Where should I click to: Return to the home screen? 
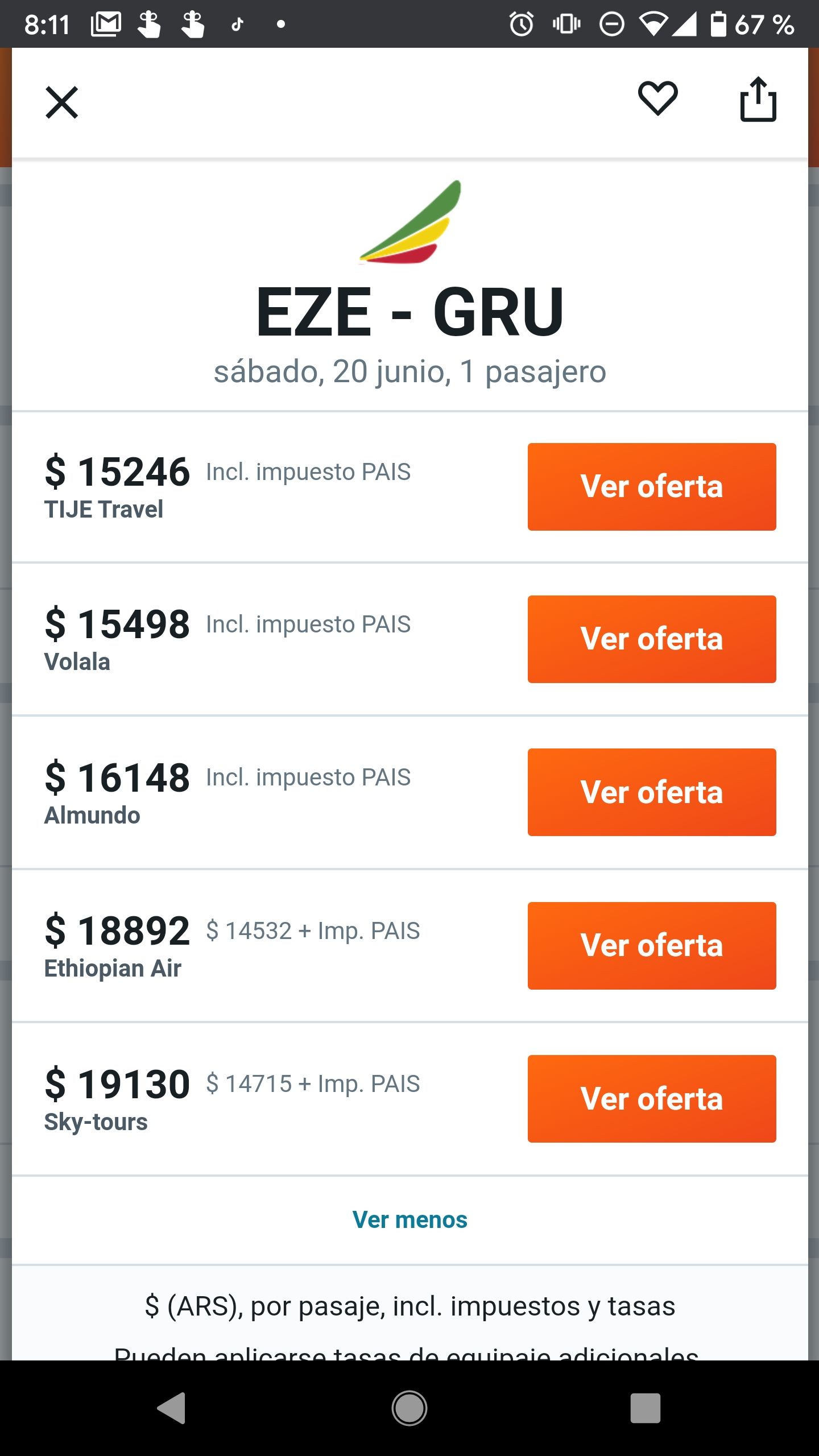tap(409, 1408)
